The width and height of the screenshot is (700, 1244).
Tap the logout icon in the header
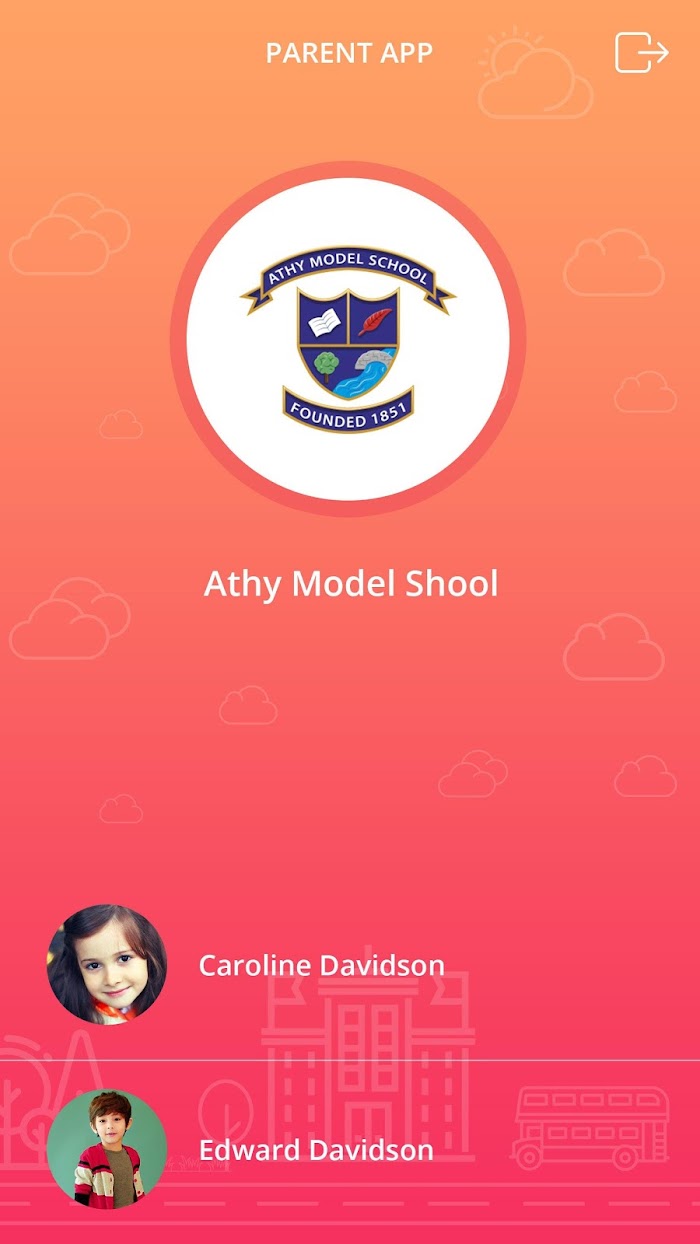point(641,52)
